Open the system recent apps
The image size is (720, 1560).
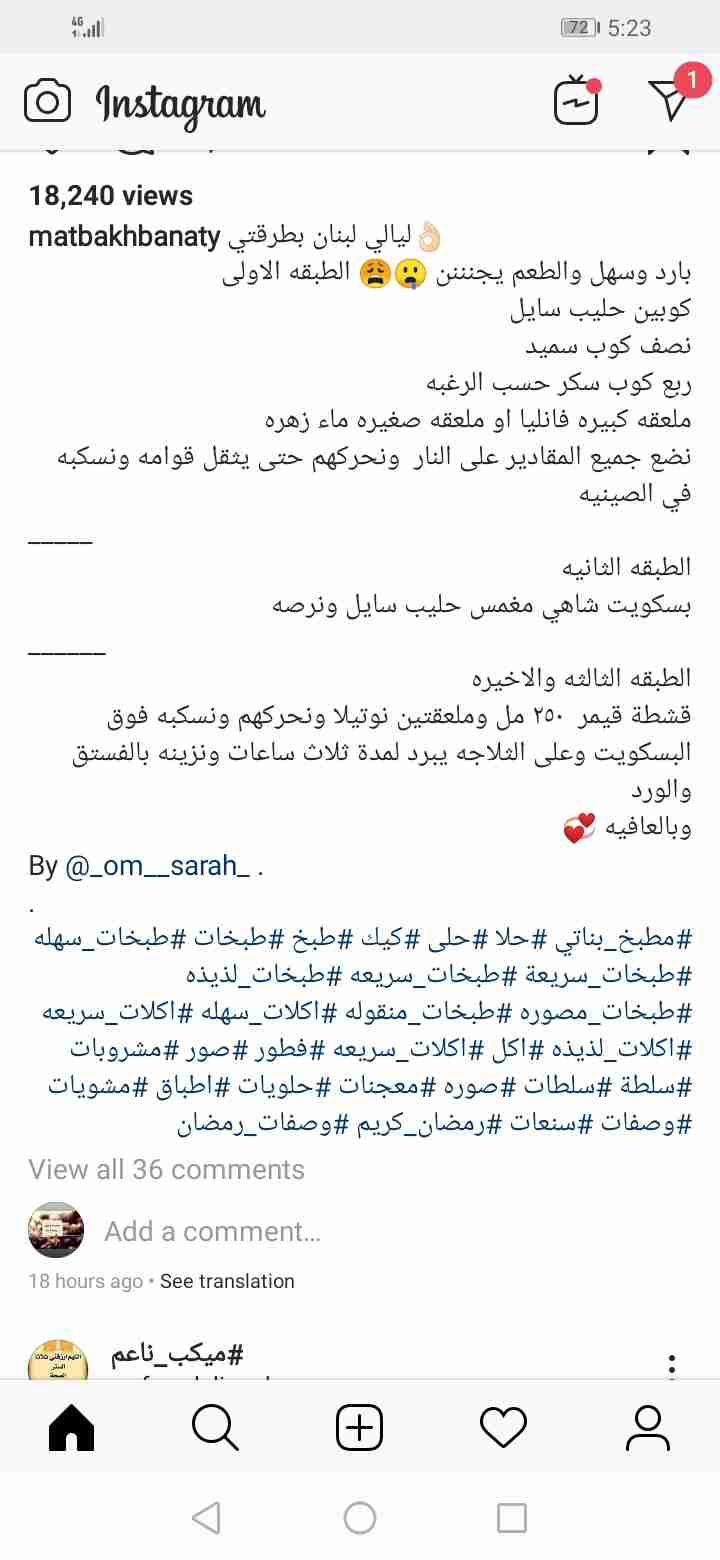(x=511, y=1518)
